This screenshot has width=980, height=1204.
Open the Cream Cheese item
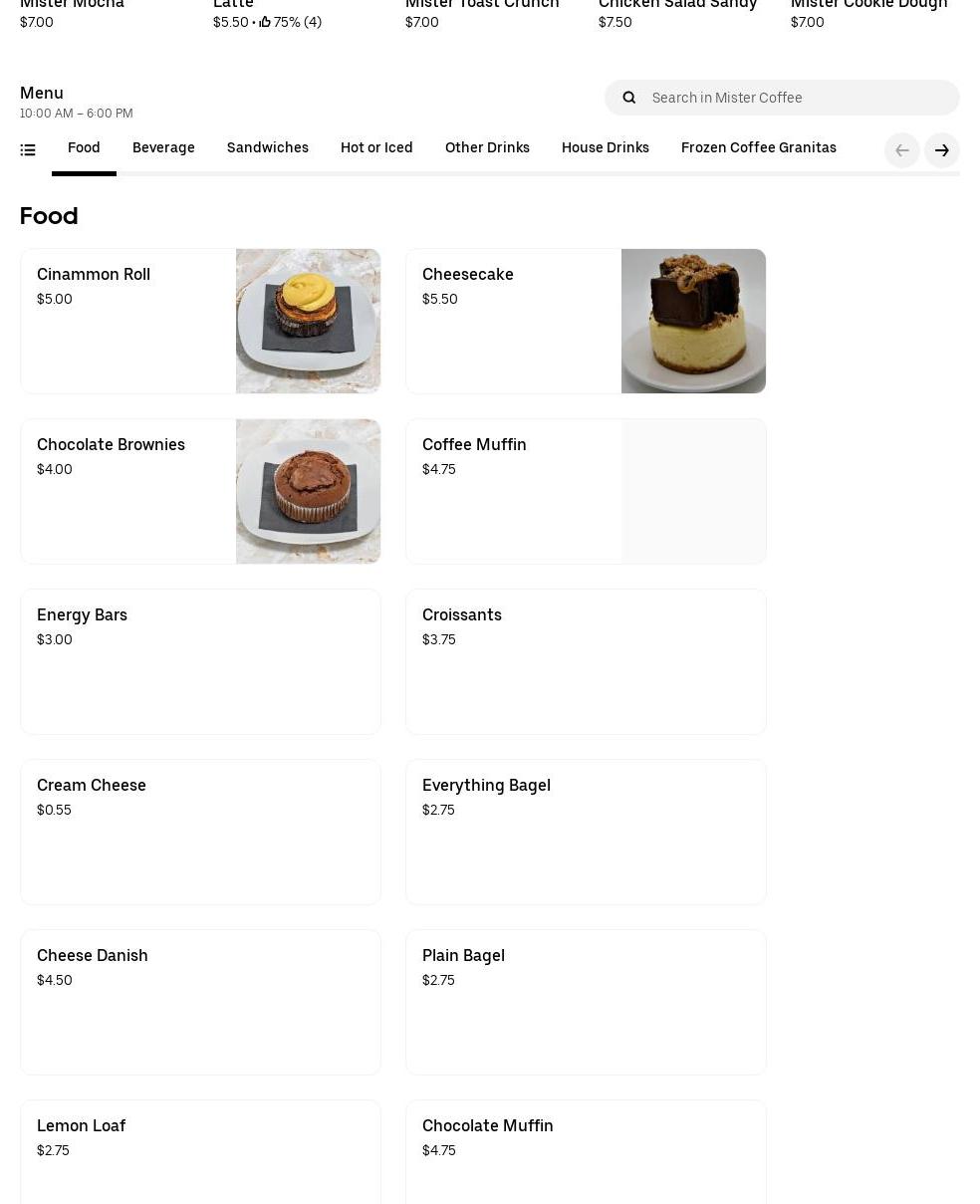pyautogui.click(x=200, y=832)
